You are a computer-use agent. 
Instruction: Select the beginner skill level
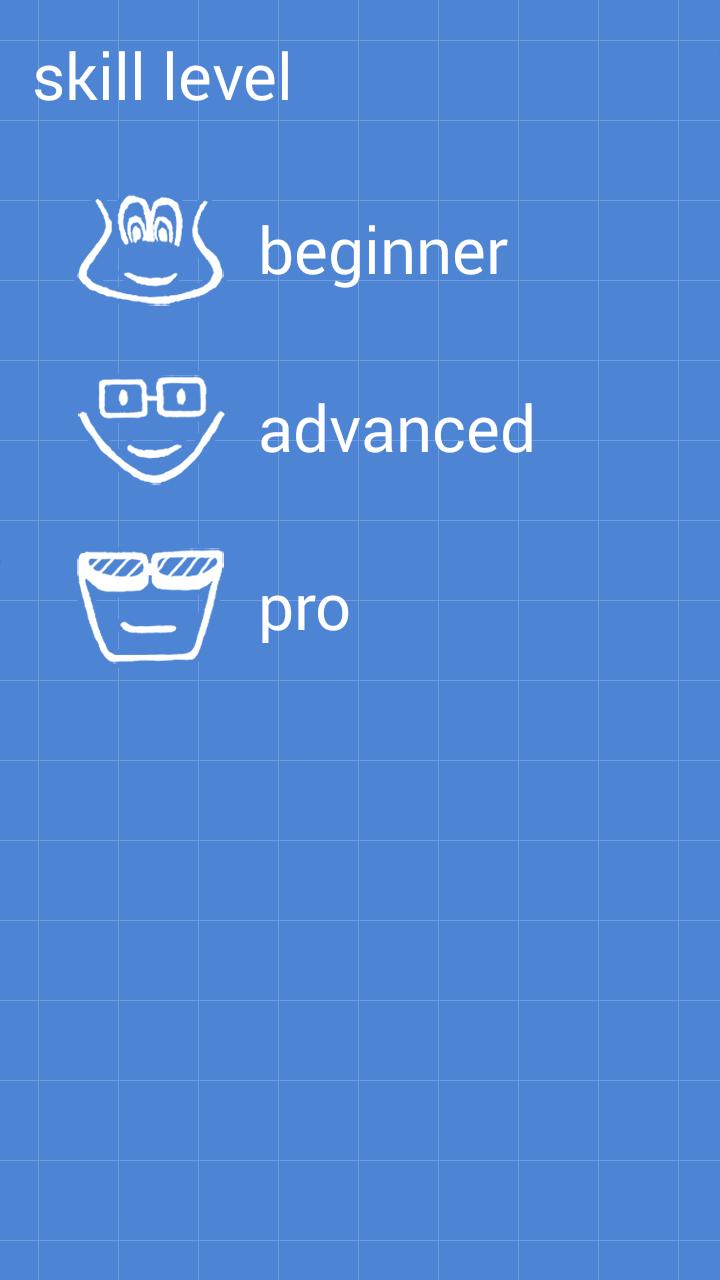coord(382,252)
